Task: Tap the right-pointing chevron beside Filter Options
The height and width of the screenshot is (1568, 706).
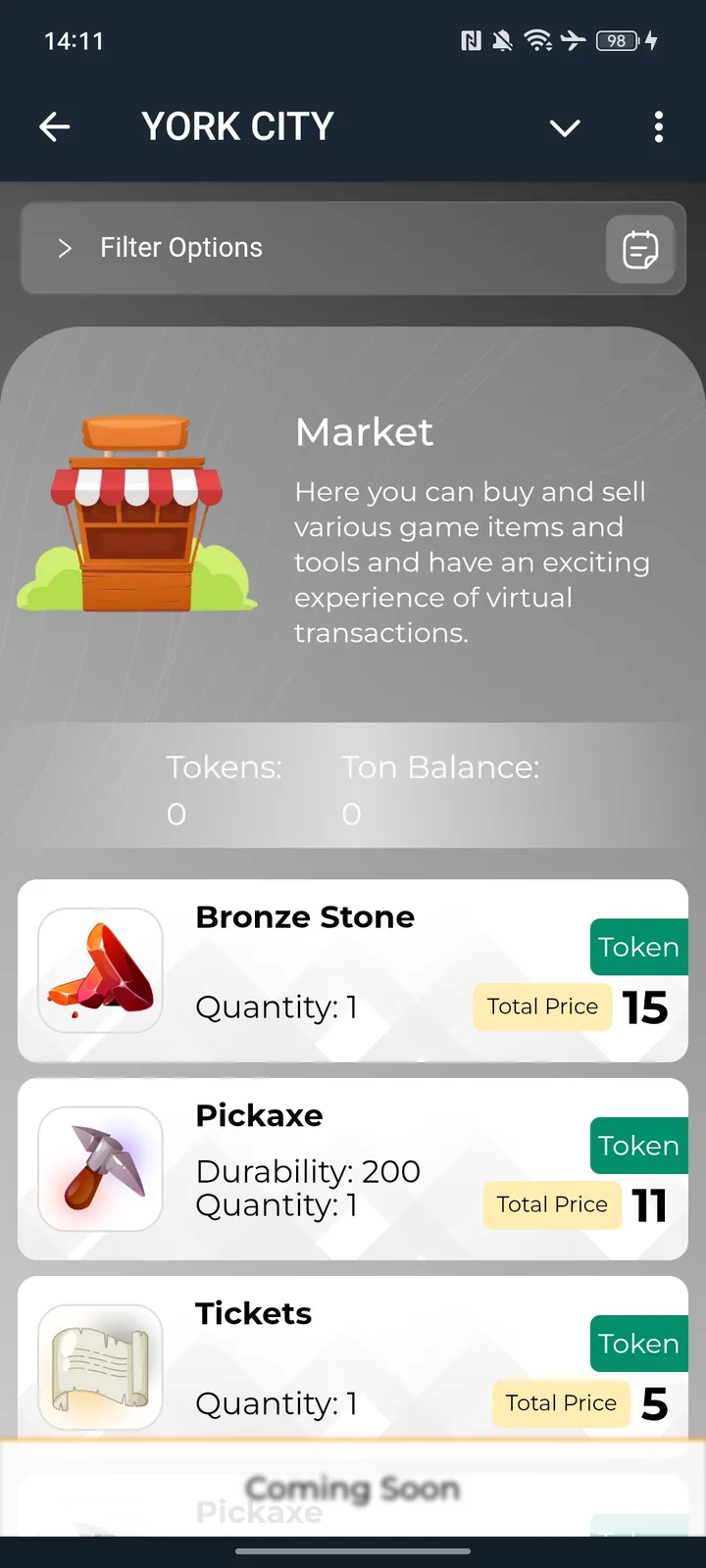Action: [65, 248]
